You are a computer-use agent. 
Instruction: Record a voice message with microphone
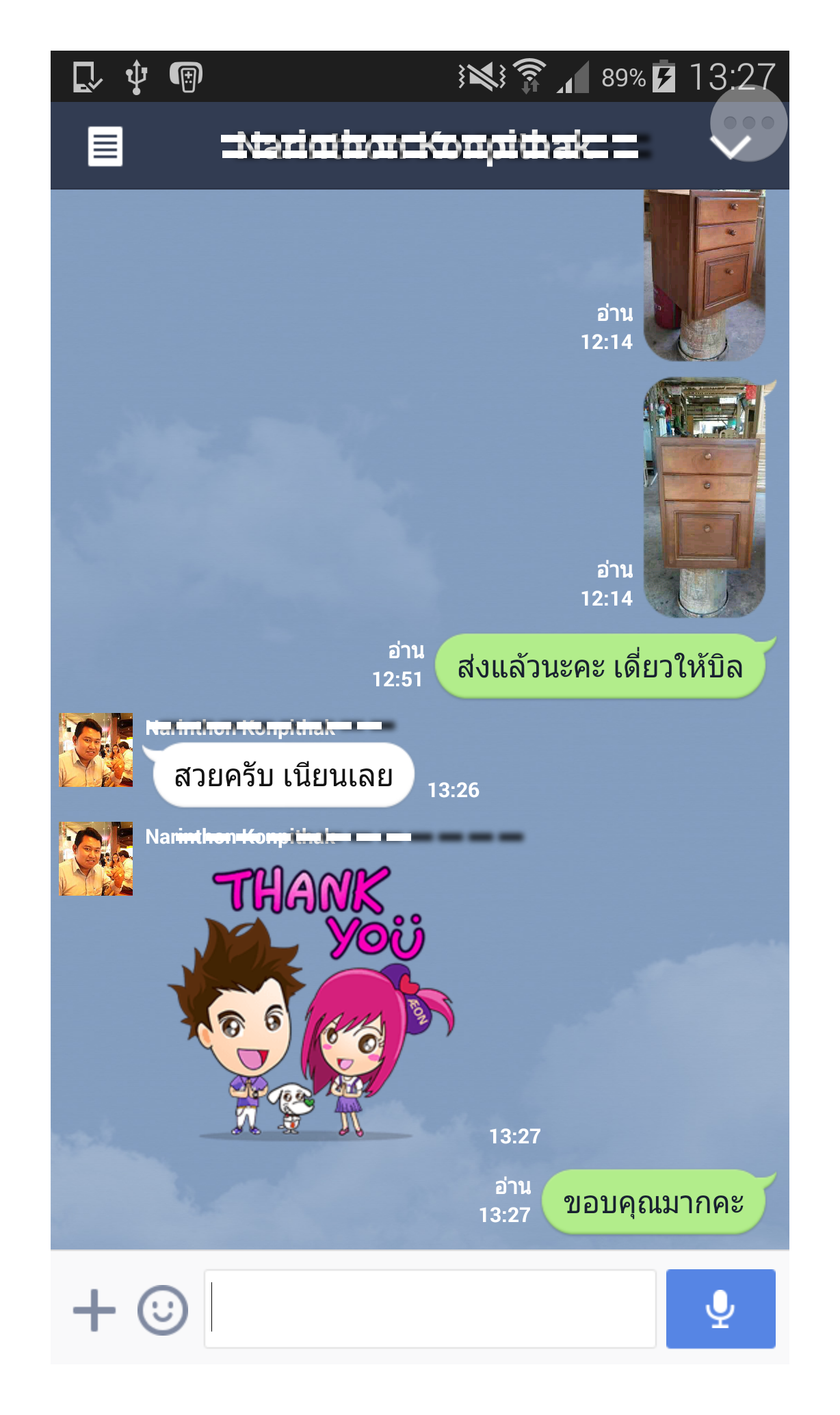pos(720,1309)
